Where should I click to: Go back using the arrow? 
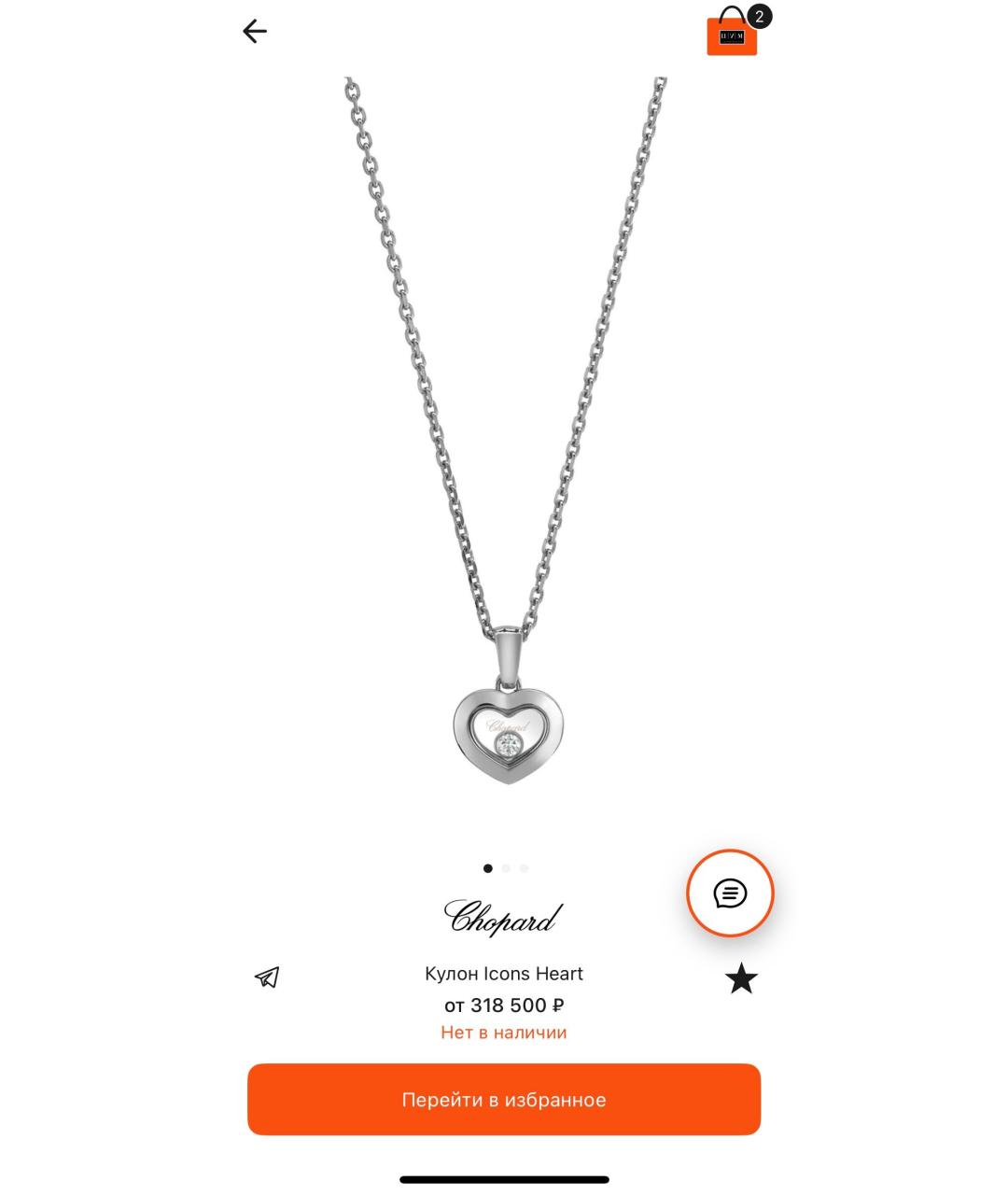point(255,32)
